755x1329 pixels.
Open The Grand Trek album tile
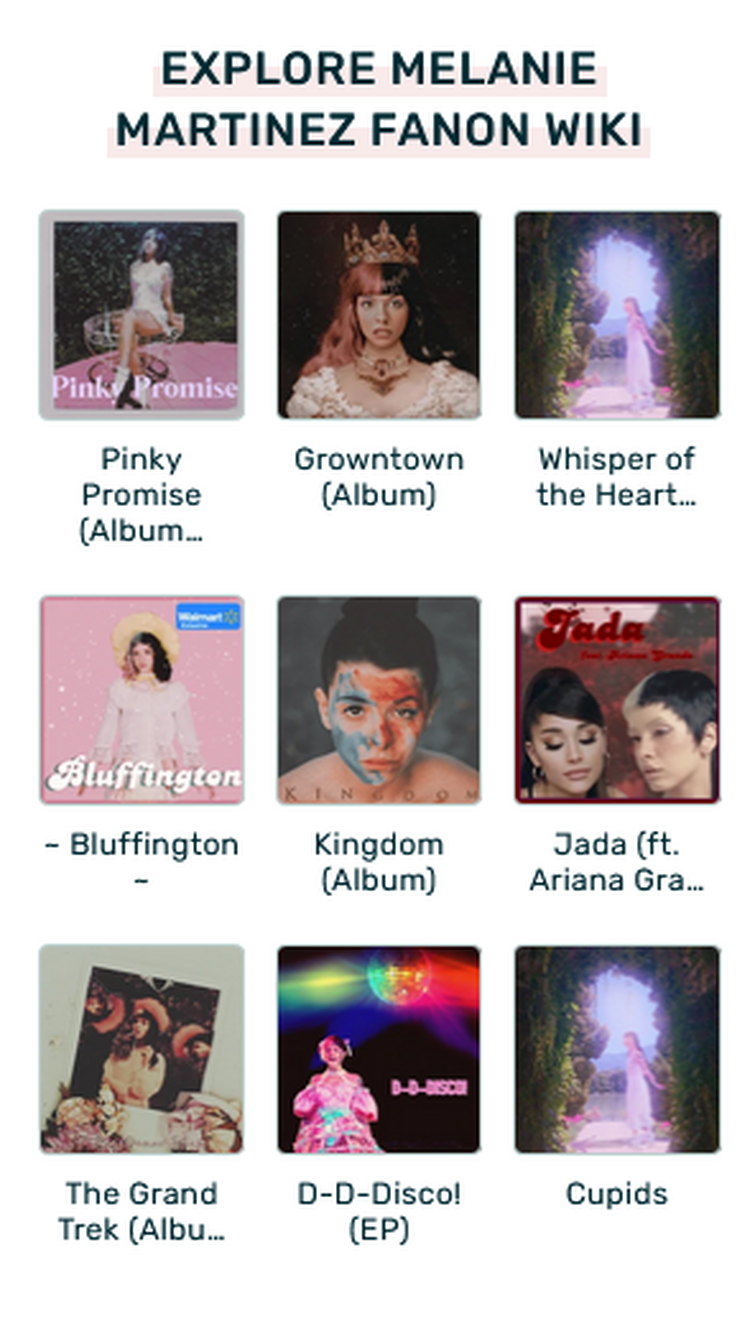click(141, 1049)
